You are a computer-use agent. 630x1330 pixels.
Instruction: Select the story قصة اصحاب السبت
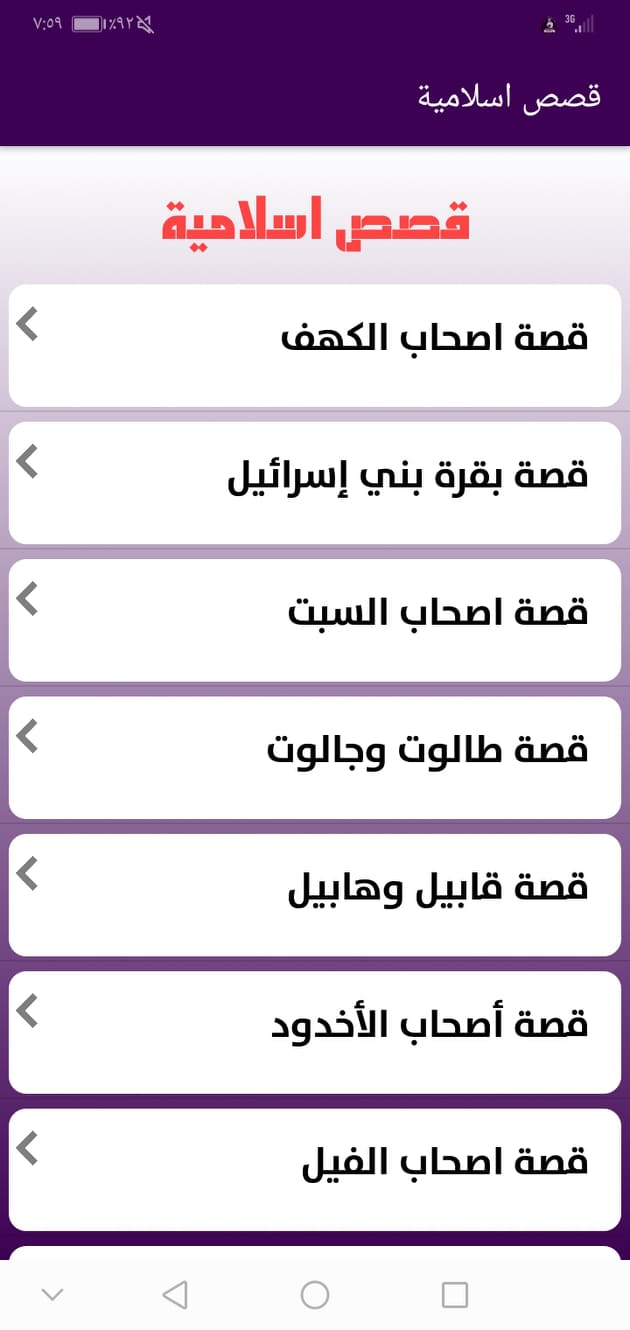[315, 620]
